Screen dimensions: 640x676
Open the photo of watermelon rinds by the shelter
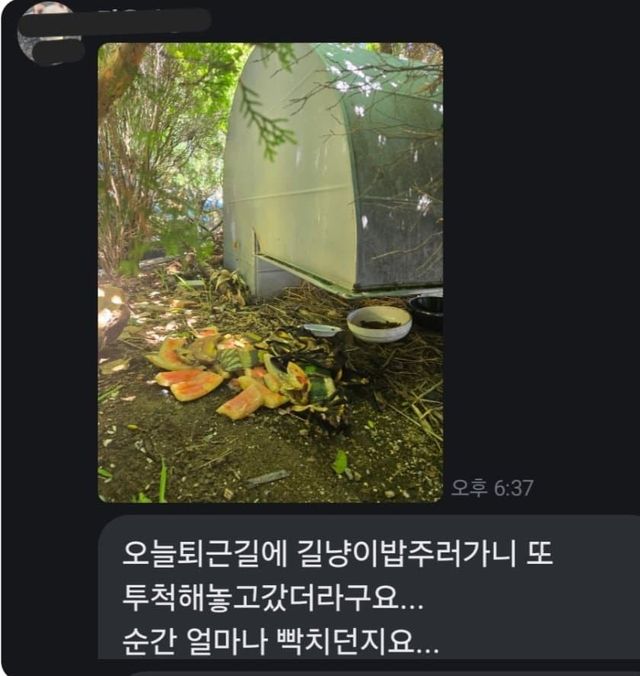pyautogui.click(x=270, y=272)
